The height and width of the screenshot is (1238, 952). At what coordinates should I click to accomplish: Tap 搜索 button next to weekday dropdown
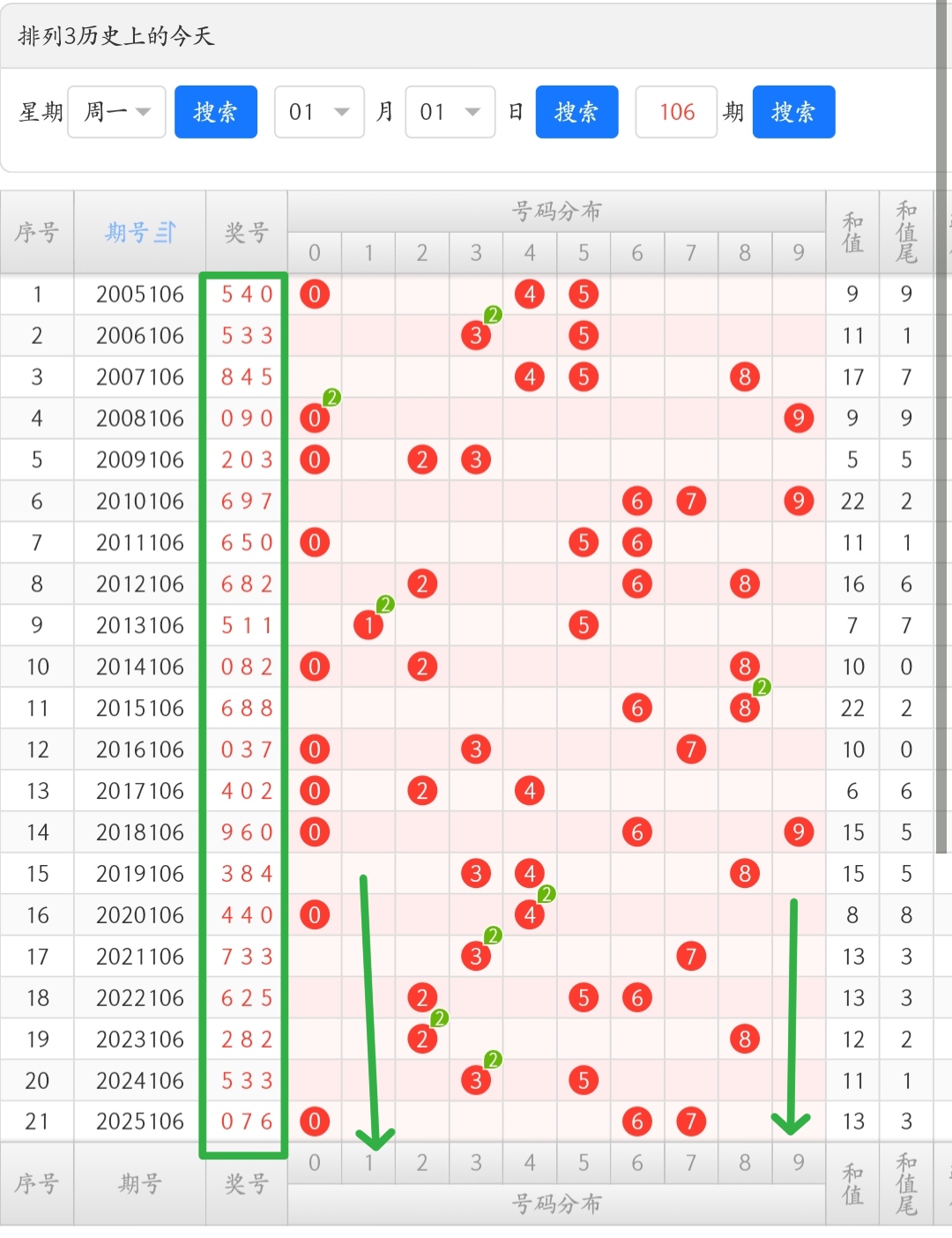click(216, 112)
